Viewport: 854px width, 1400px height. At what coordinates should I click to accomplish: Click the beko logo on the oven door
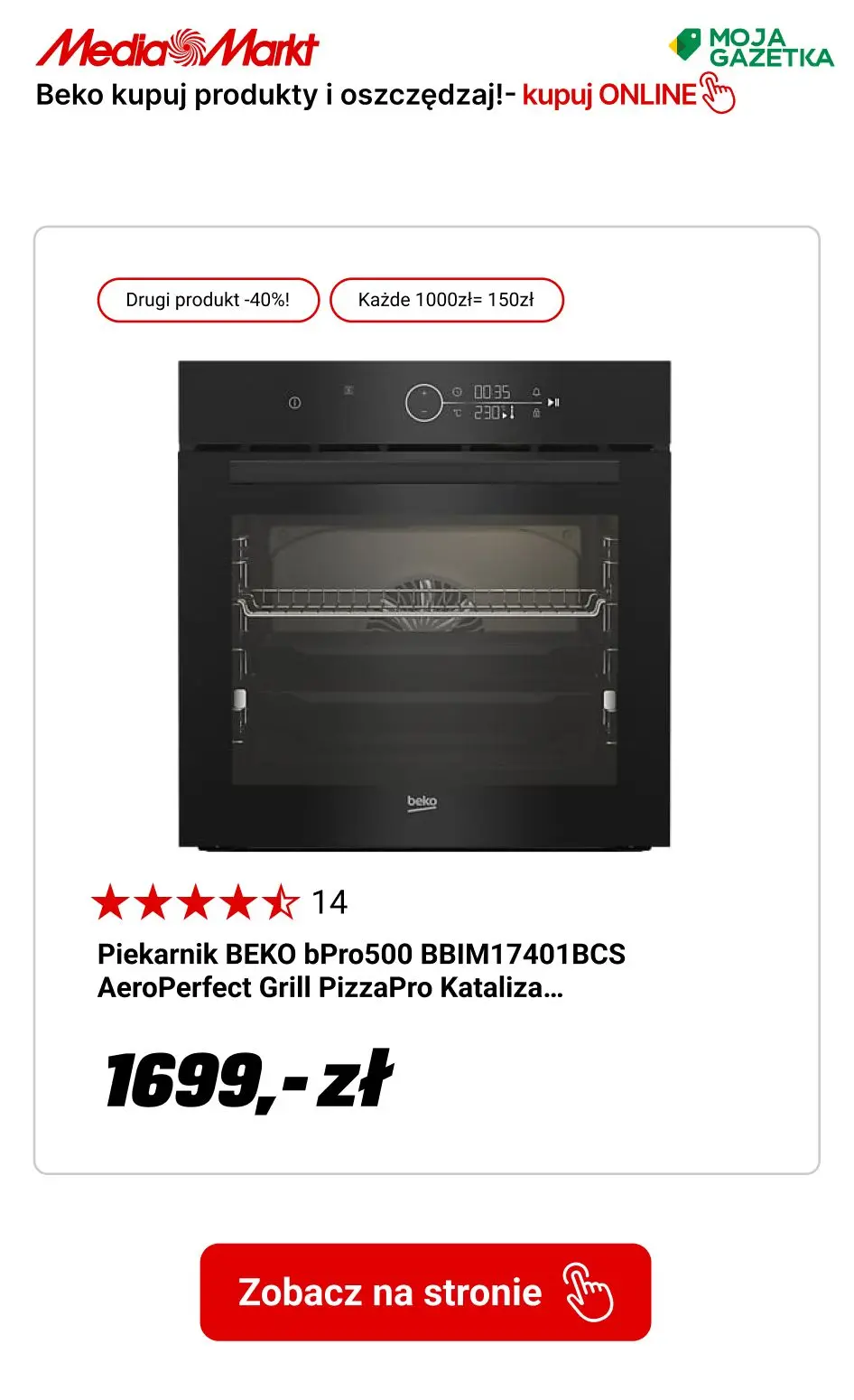(424, 803)
